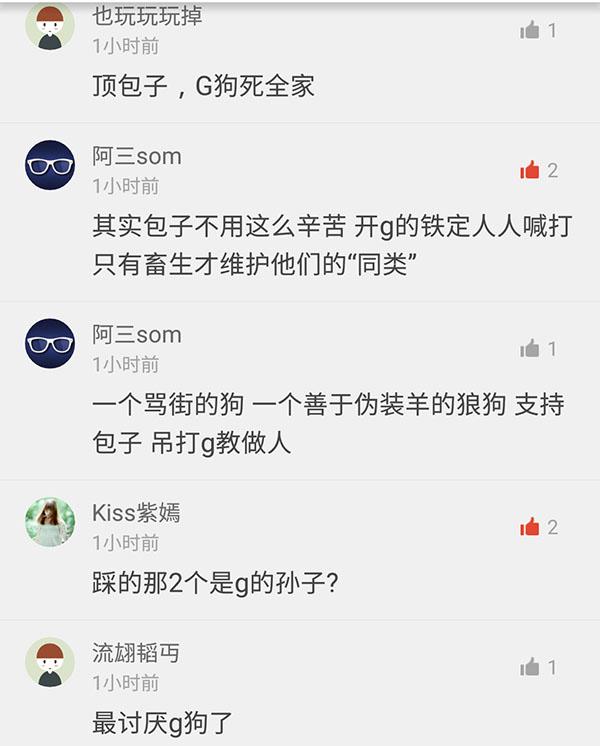Open 也玩玩玩掉's profile avatar
Viewport: 600px width, 746px height.
pos(50,26)
